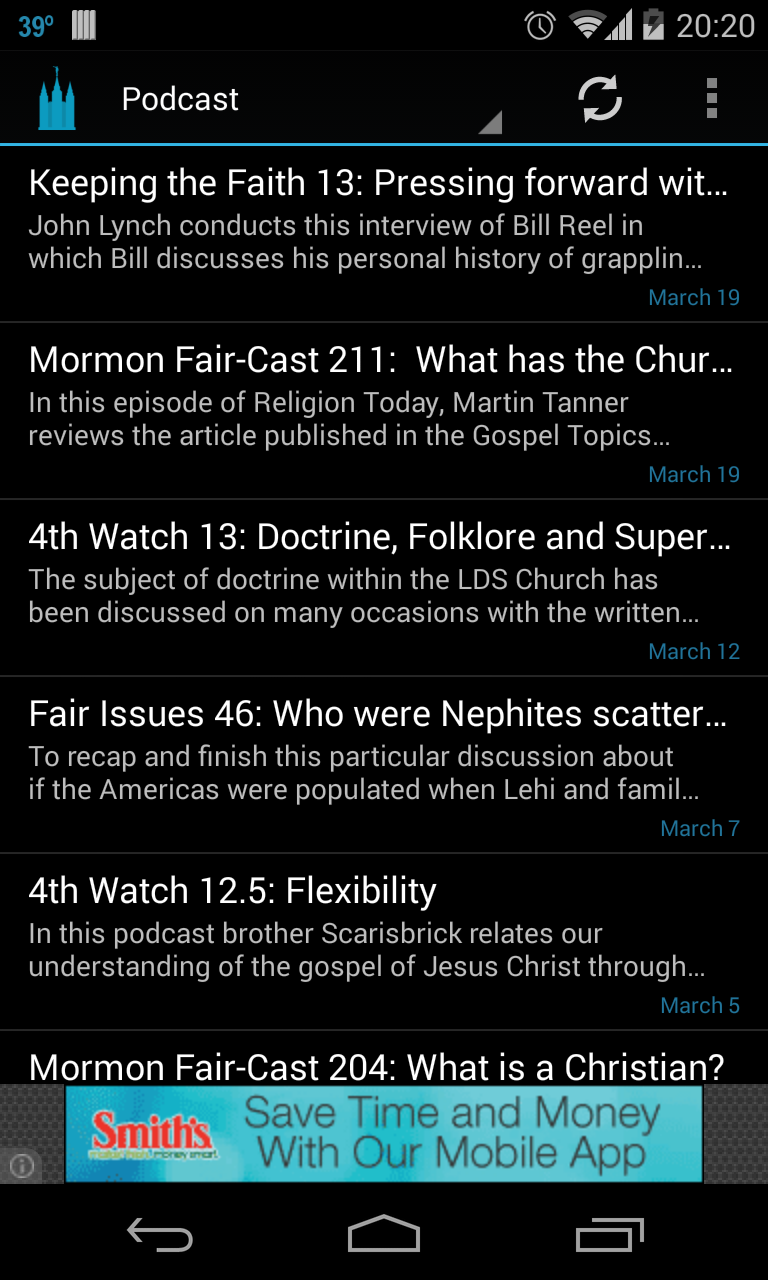Tap the Smith's mobile app ad banner
The image size is (768, 1280).
(384, 1134)
